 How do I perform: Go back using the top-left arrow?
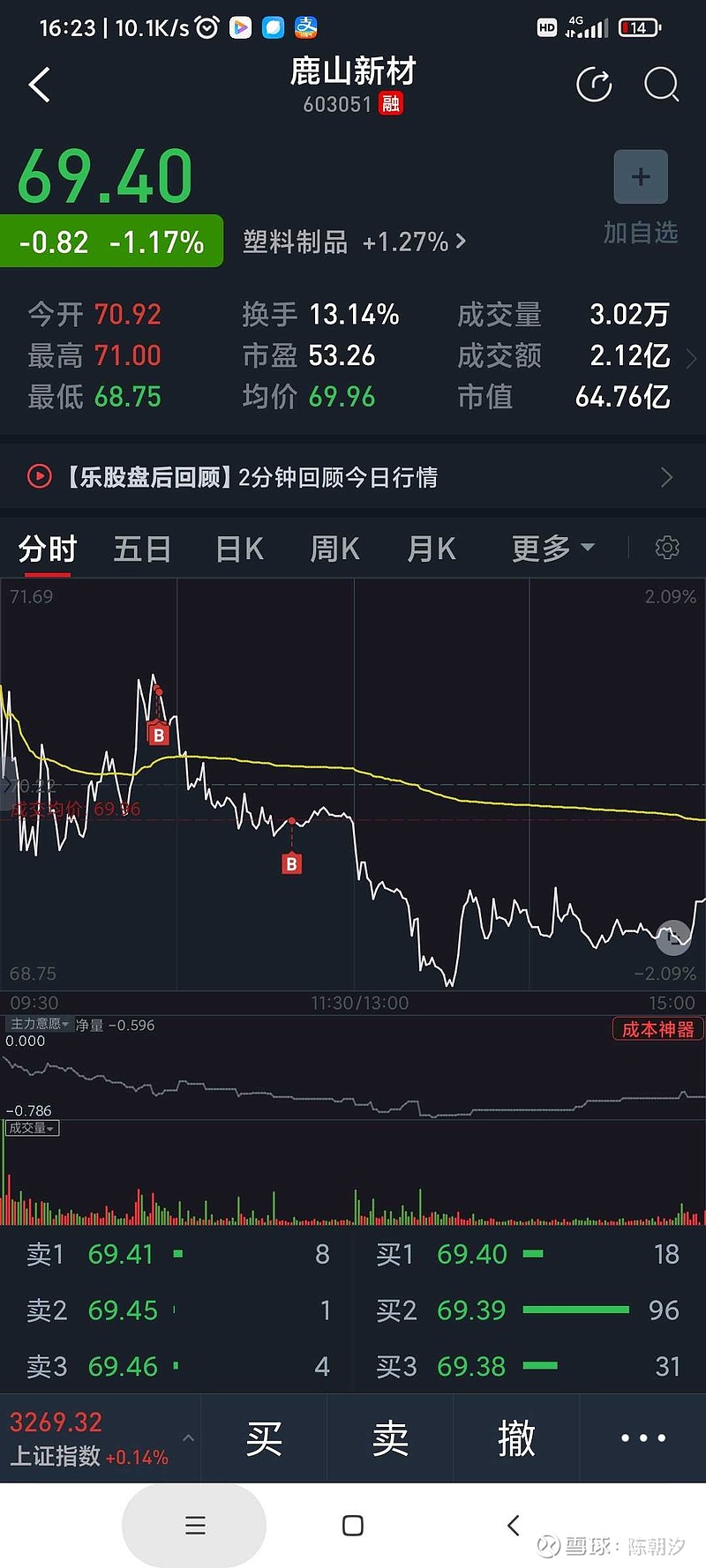click(40, 86)
